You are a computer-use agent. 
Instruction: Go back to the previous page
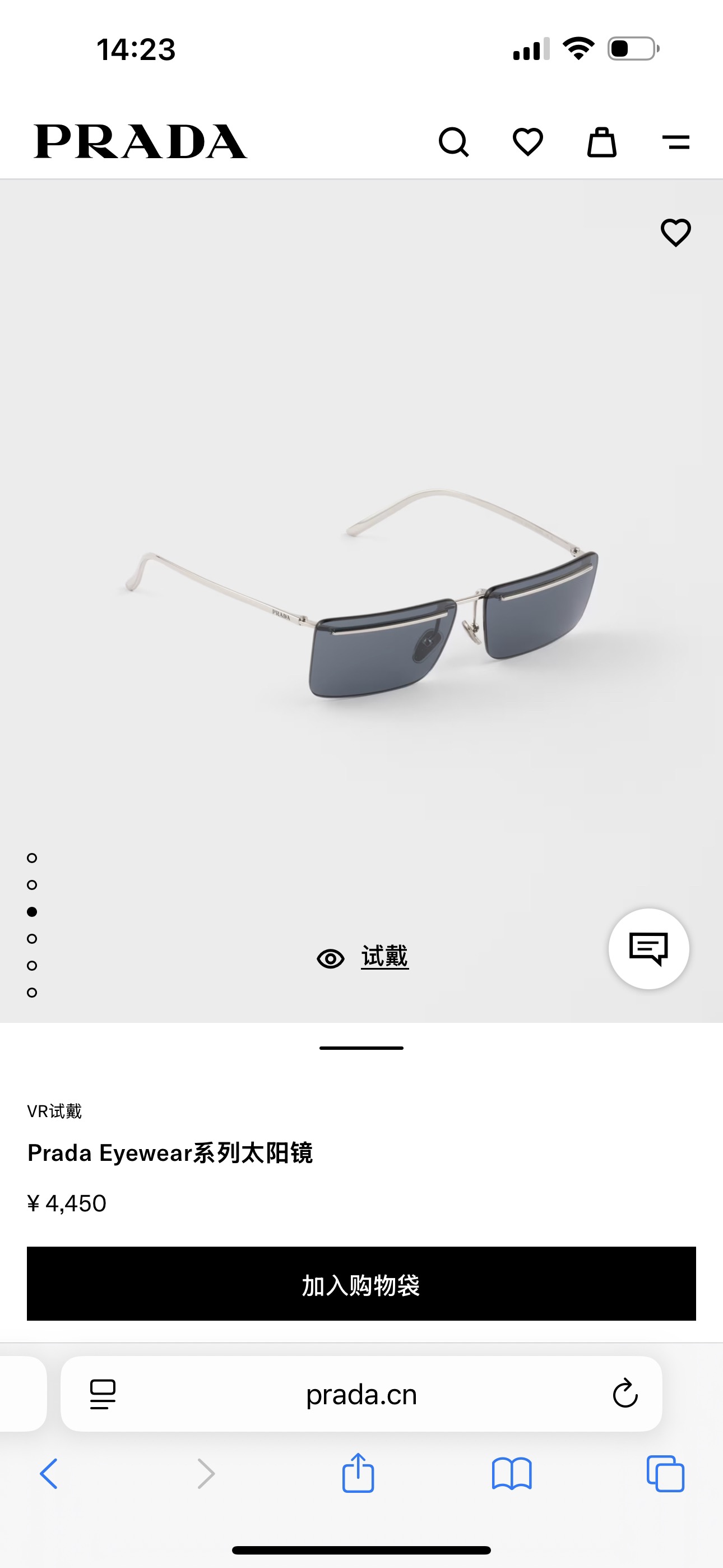coord(49,1474)
